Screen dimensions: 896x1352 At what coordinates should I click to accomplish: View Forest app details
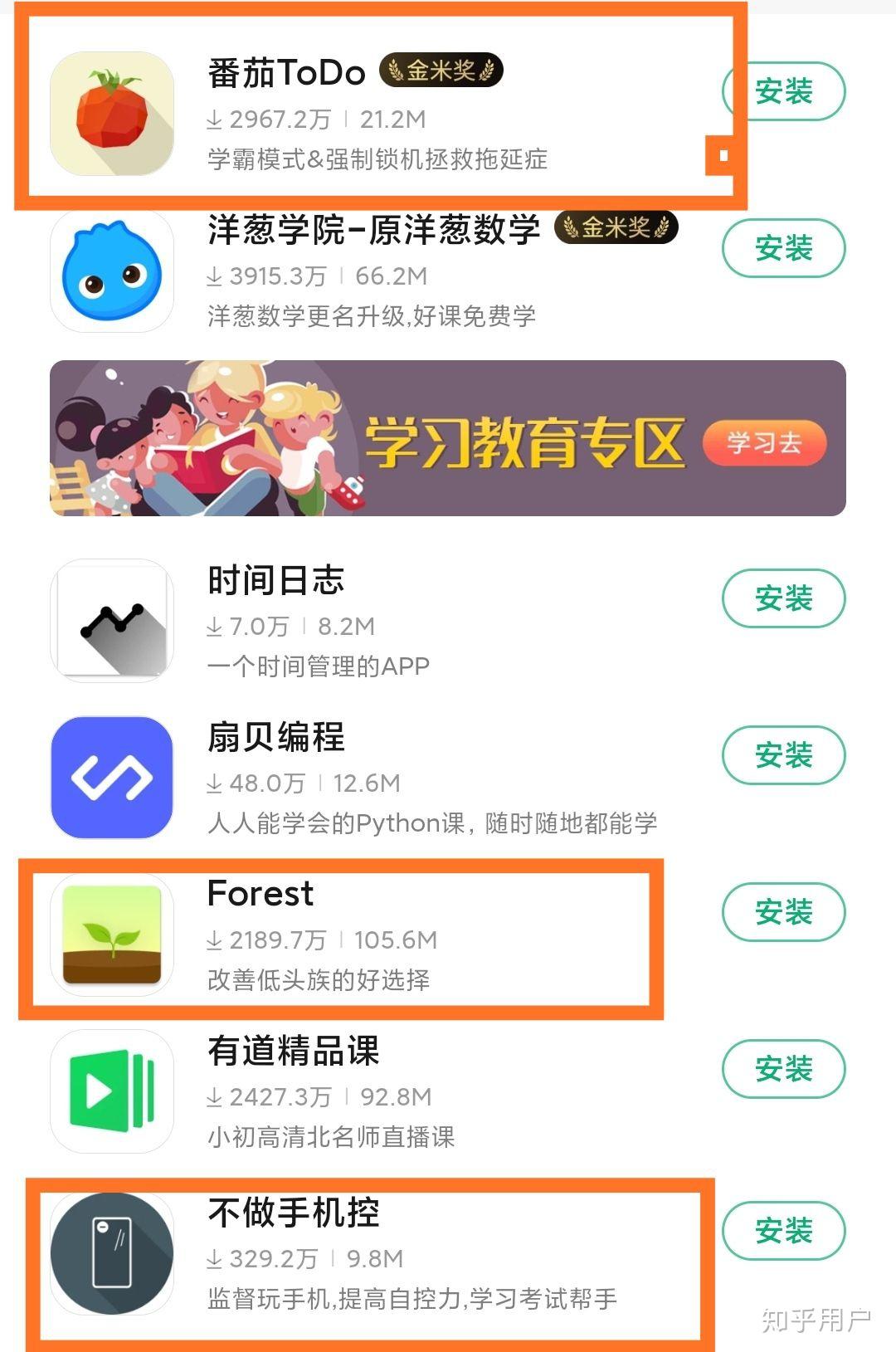332,935
